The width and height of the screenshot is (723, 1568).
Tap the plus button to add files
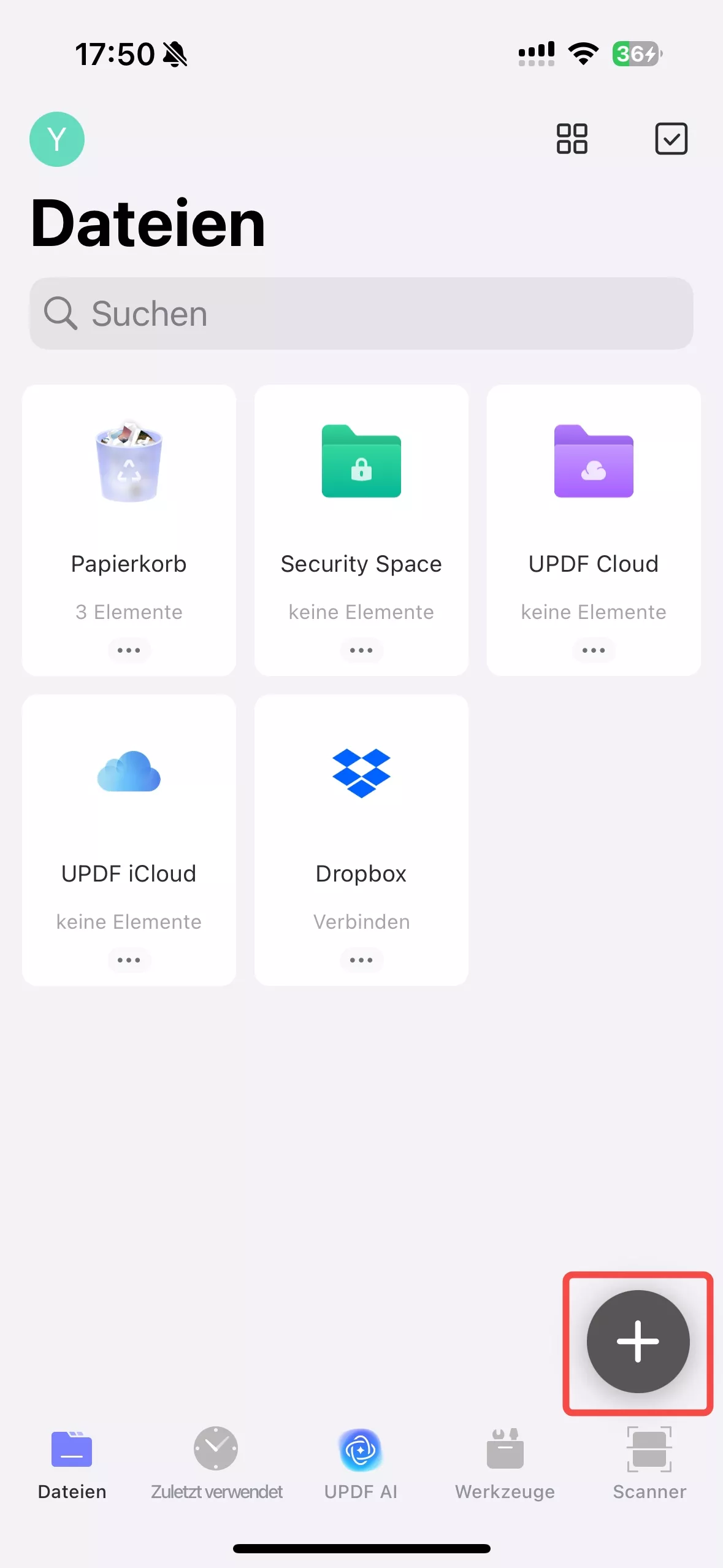click(638, 1342)
